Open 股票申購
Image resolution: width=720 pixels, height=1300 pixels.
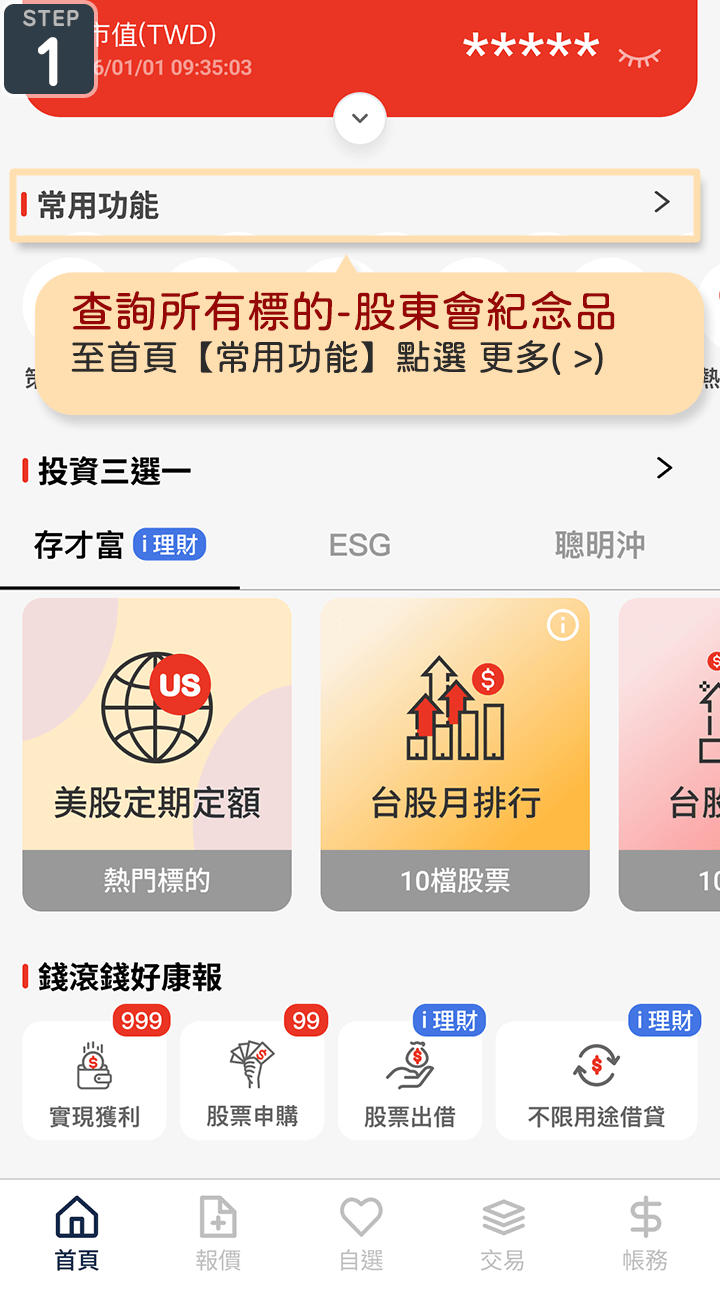252,1082
